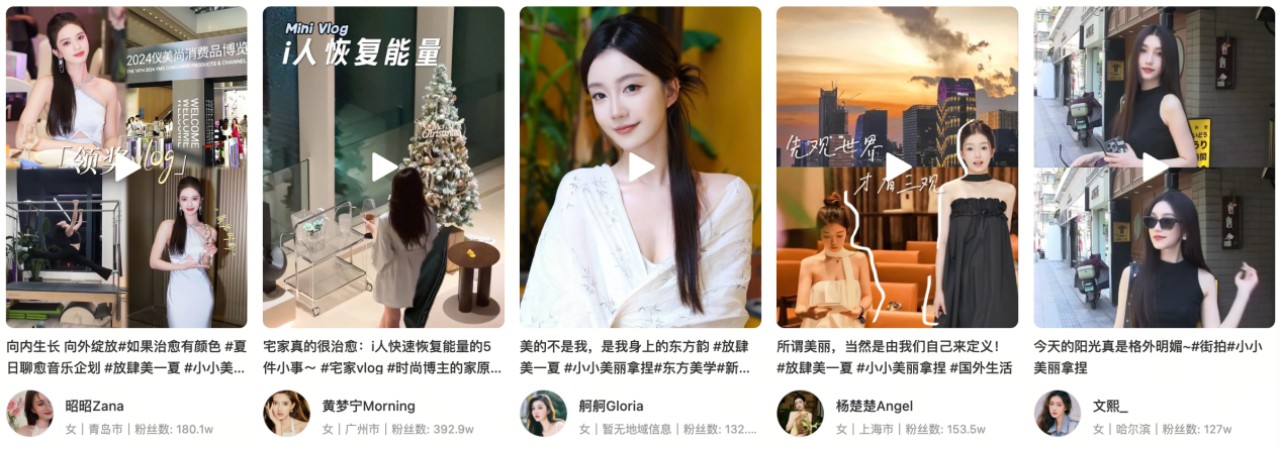Open 杨楚楚Angel's profile avatar
The image size is (1280, 451).
pyautogui.click(x=801, y=413)
